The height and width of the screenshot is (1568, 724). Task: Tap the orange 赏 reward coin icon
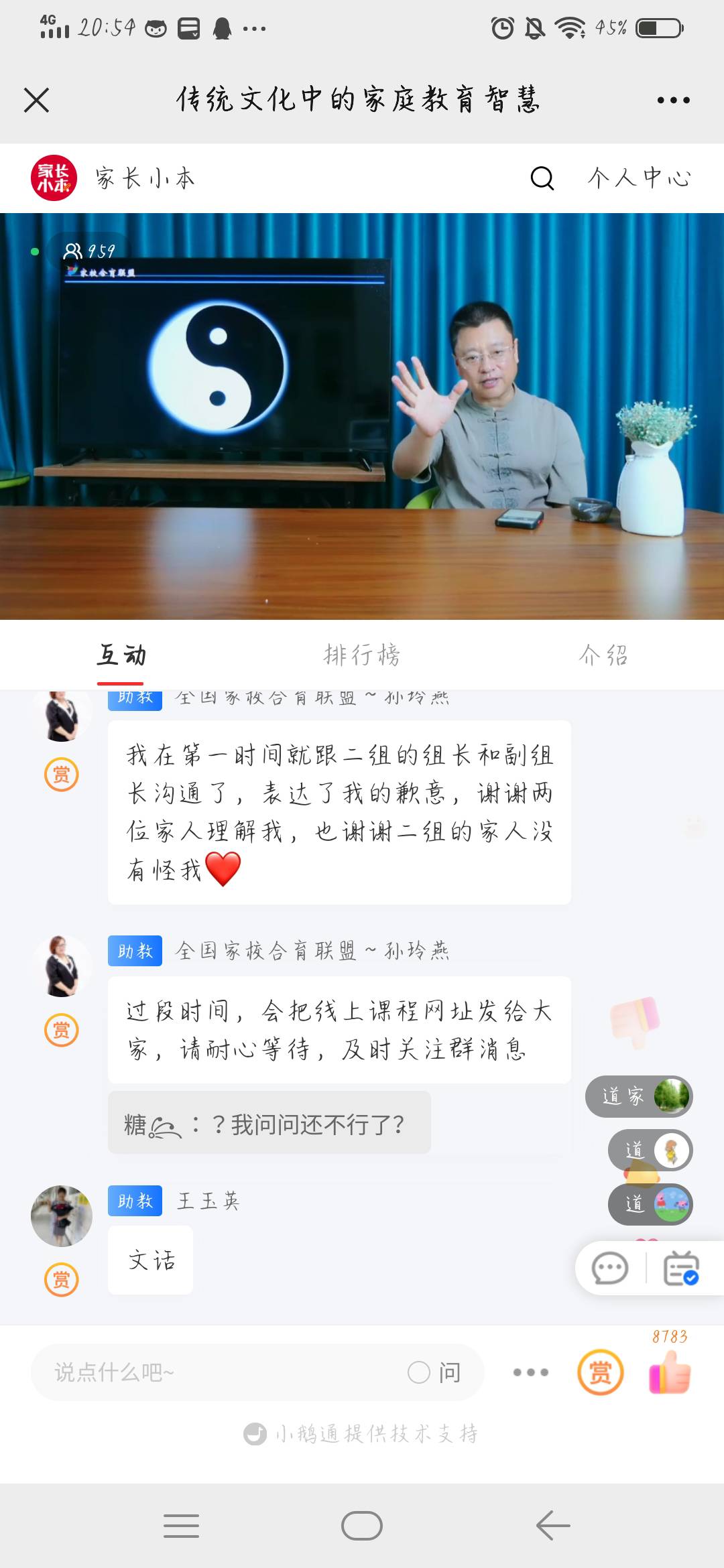point(600,1372)
